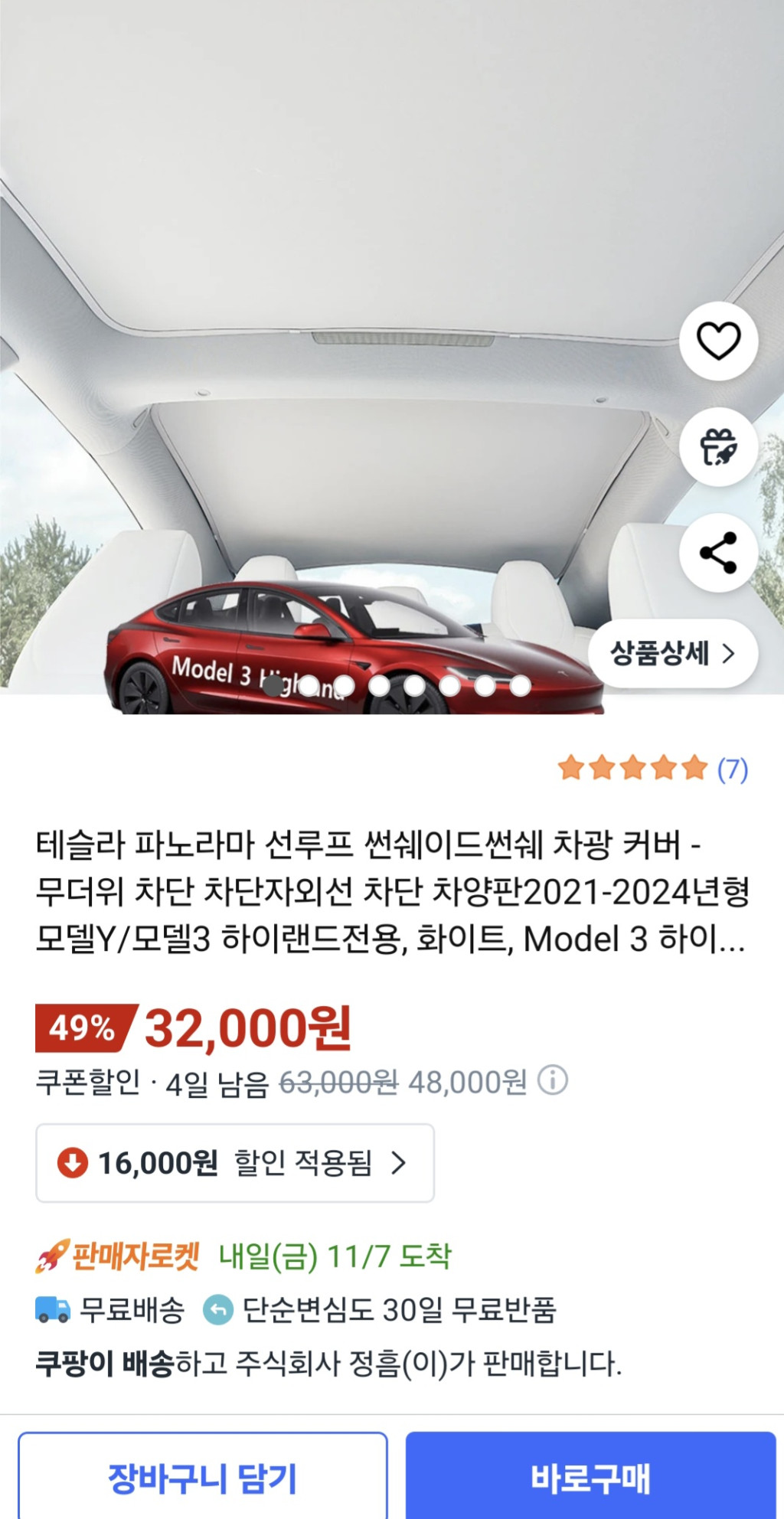This screenshot has width=784, height=1519.
Task: View the 7 star reviews
Action: tap(653, 768)
